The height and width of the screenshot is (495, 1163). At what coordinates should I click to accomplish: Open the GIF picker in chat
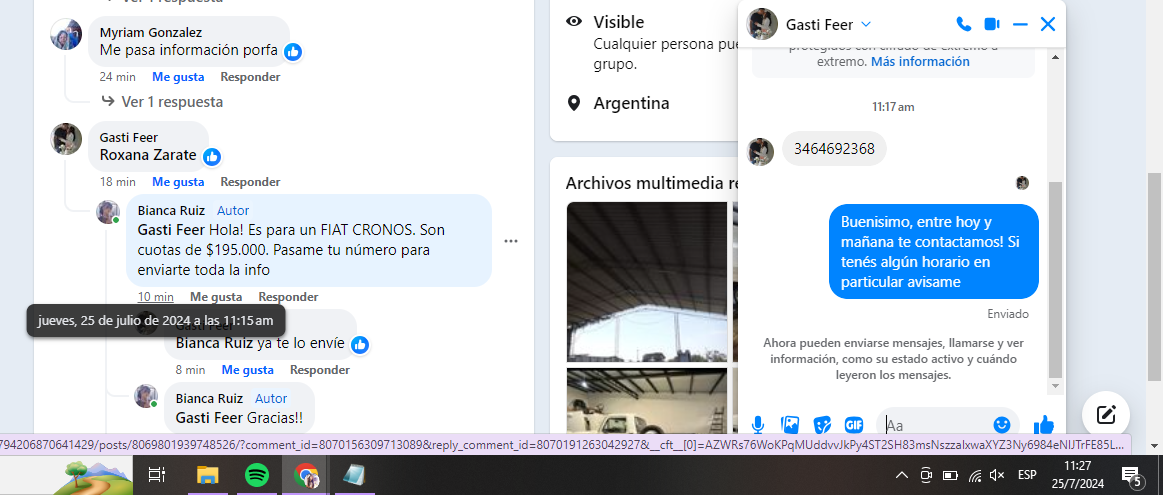pyautogui.click(x=854, y=425)
